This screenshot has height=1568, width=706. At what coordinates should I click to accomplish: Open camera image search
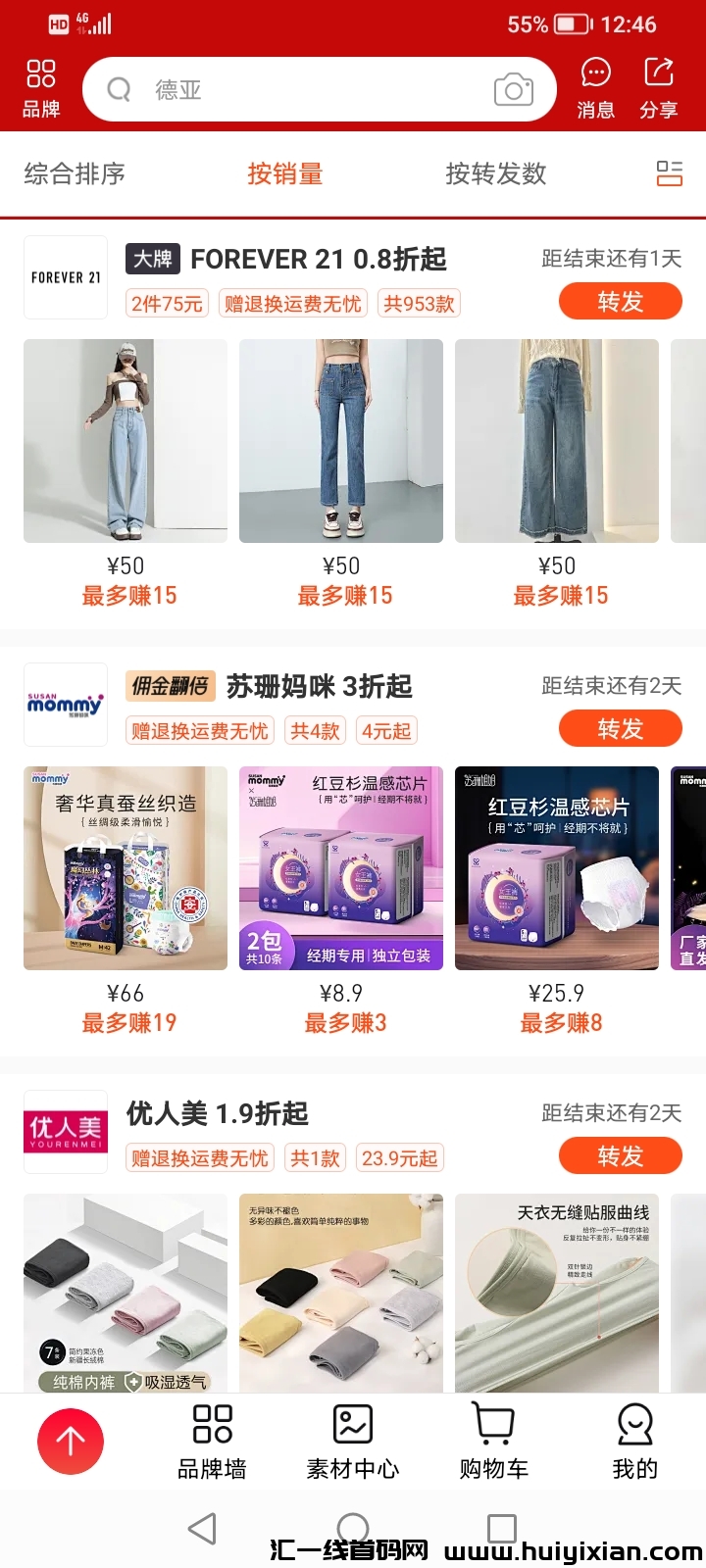tap(513, 90)
